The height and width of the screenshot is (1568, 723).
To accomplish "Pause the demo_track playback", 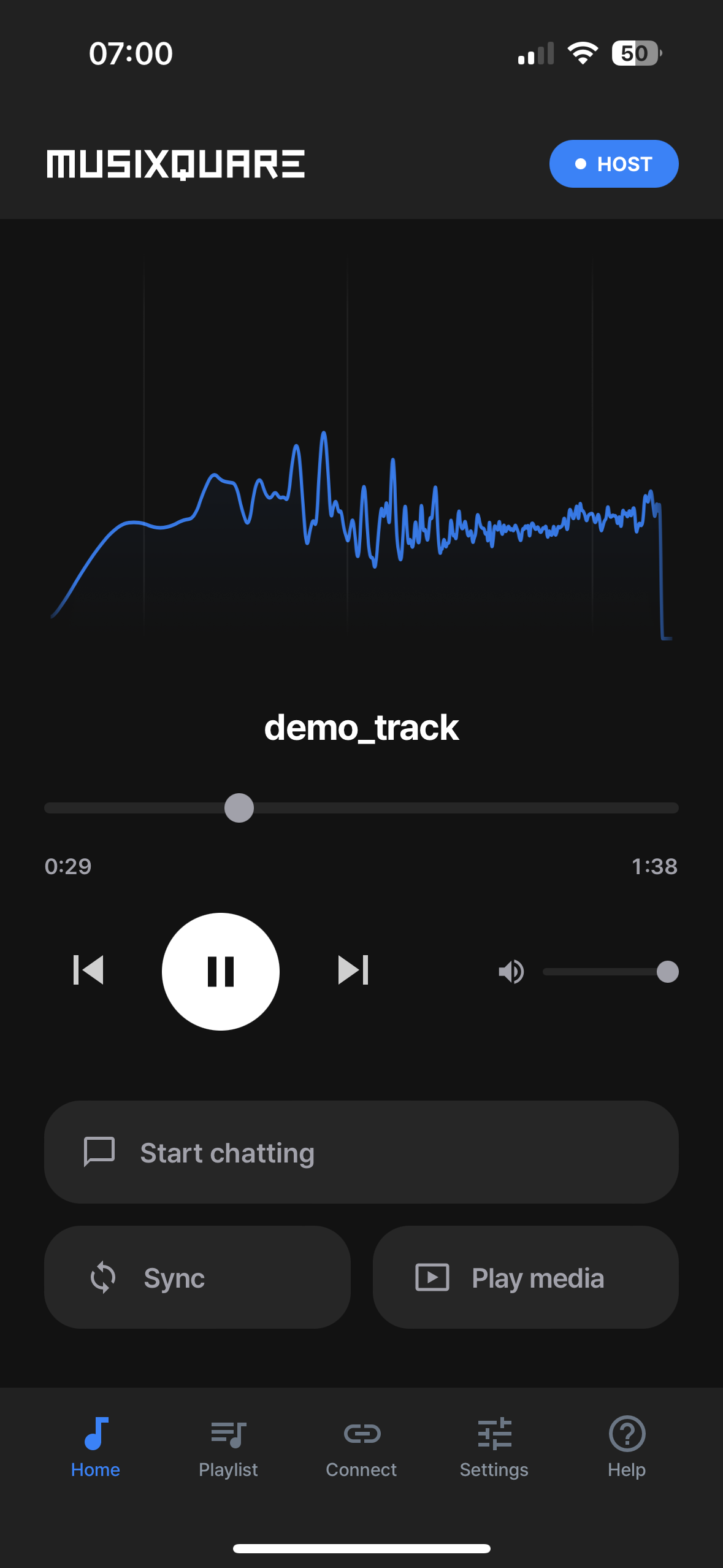I will coord(221,971).
